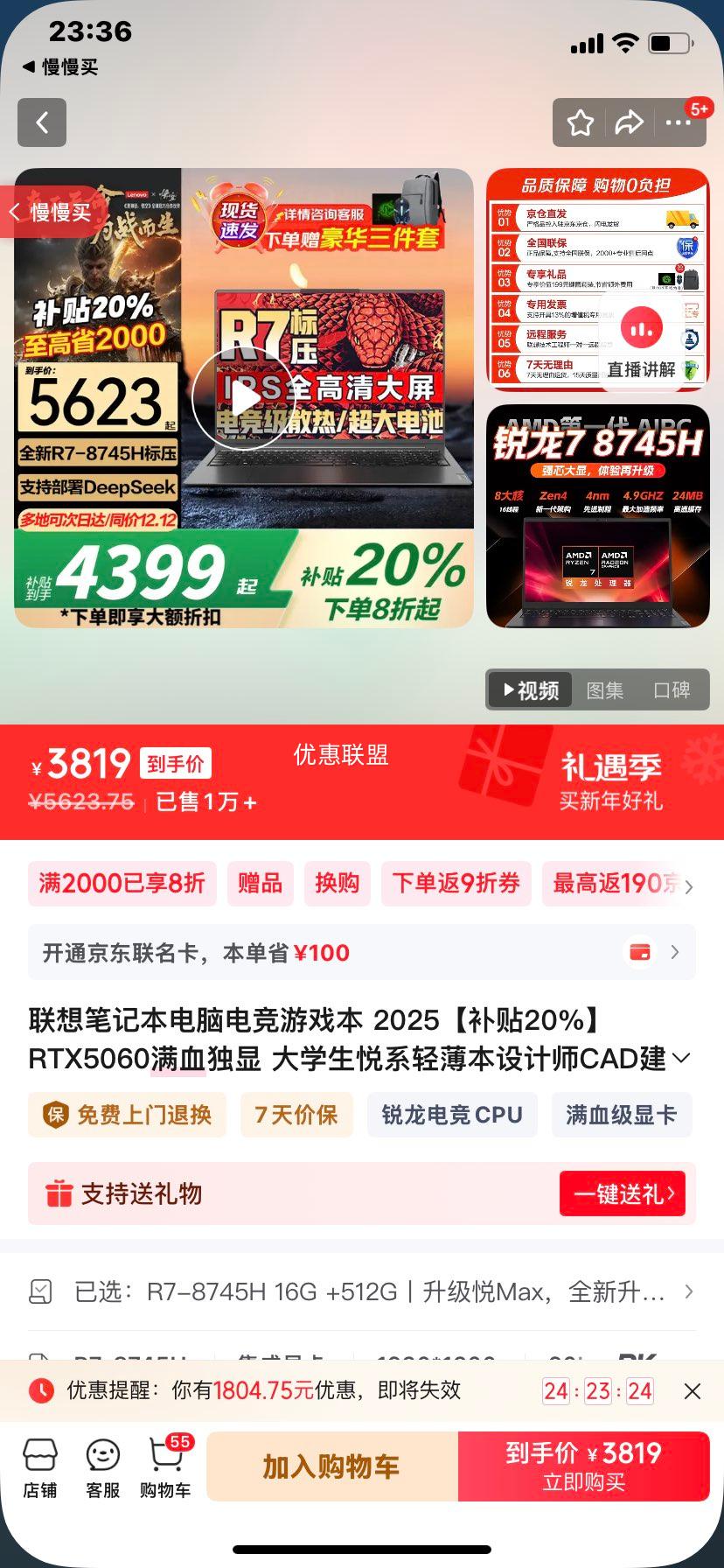Viewport: 724px width, 1568px height.
Task: Tap 加入购物车 to add to cart
Action: pyautogui.click(x=332, y=1466)
